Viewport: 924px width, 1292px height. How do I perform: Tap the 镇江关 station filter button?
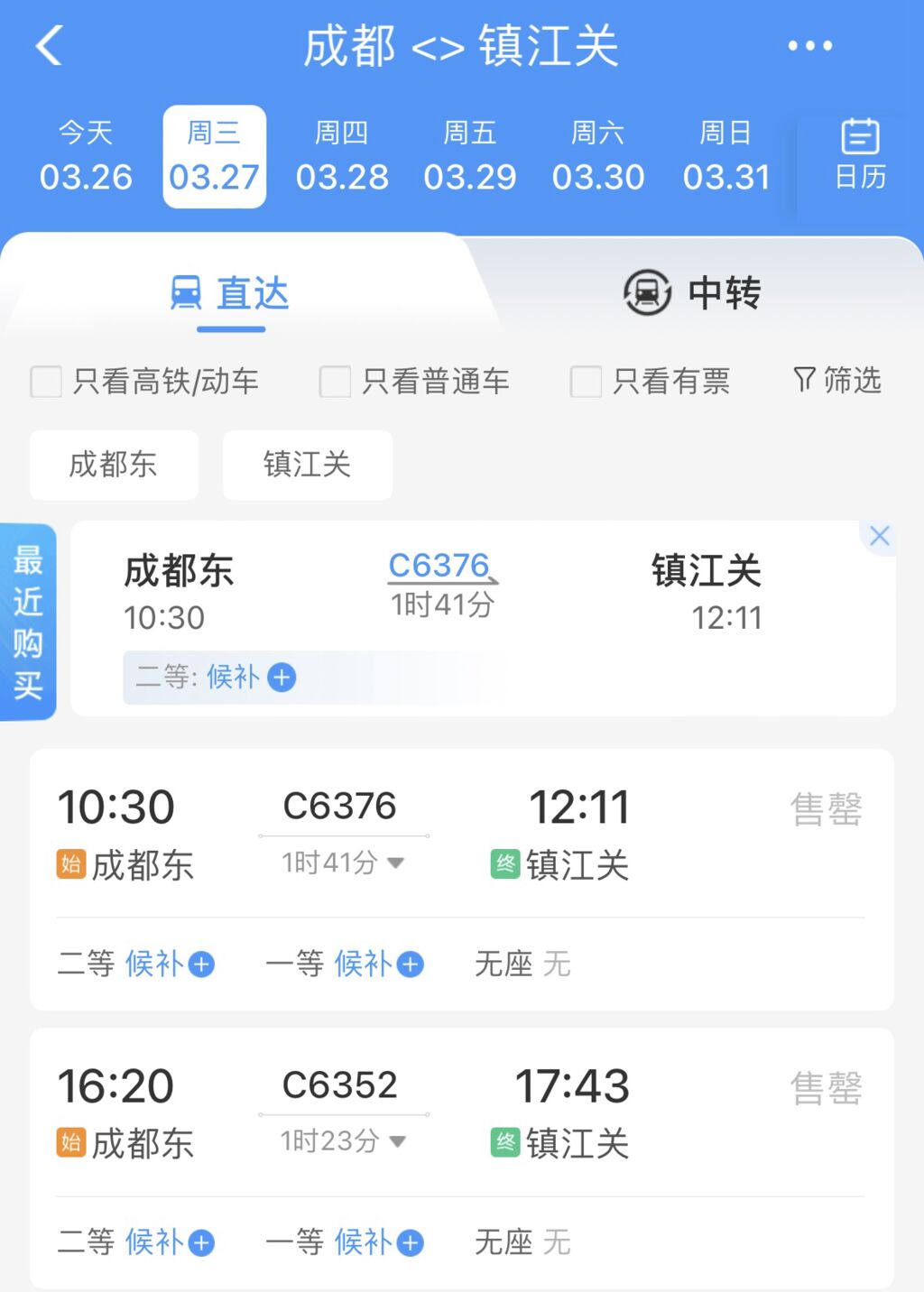point(306,465)
